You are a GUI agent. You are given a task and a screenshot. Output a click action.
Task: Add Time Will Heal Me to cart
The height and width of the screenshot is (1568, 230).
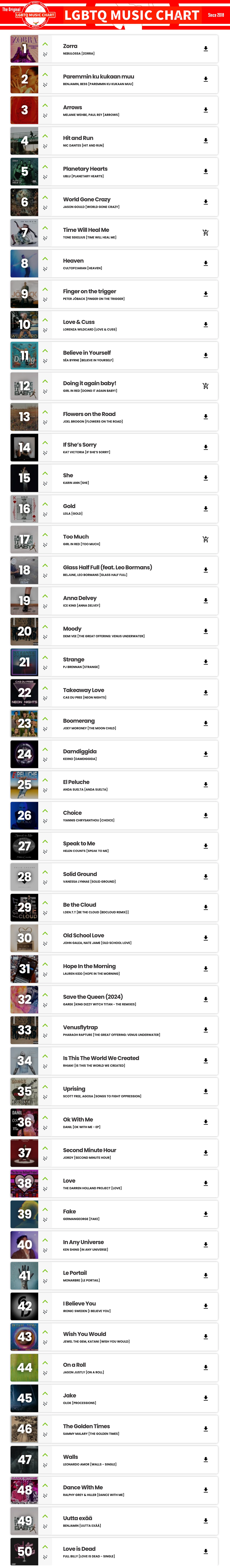coord(206,232)
